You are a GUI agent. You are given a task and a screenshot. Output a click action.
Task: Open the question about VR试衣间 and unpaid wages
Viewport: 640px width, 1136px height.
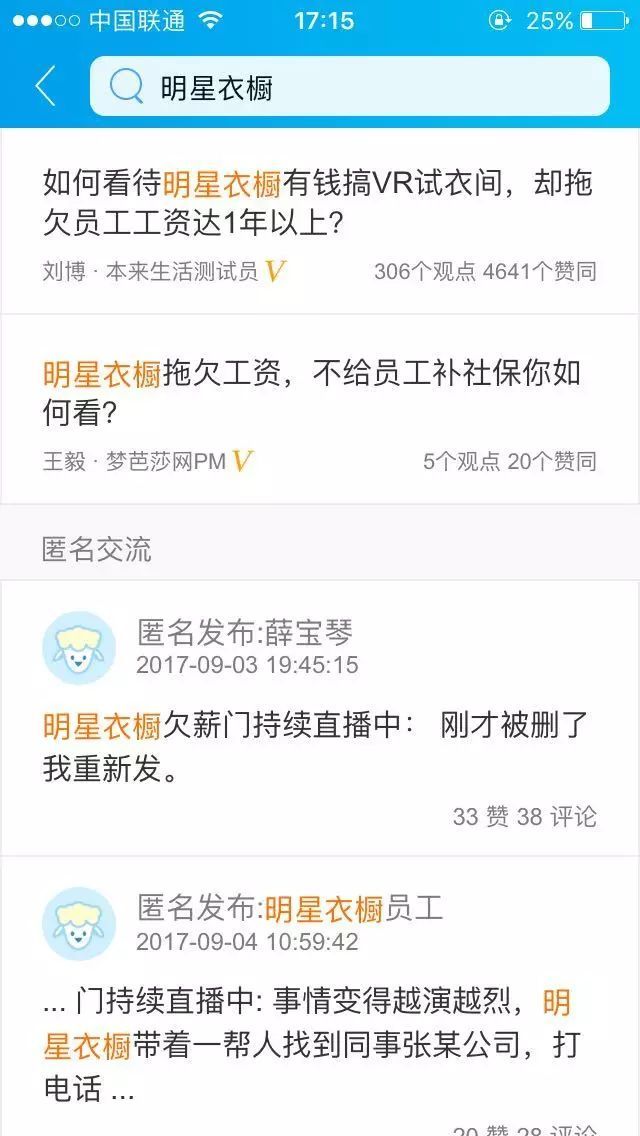pos(318,202)
